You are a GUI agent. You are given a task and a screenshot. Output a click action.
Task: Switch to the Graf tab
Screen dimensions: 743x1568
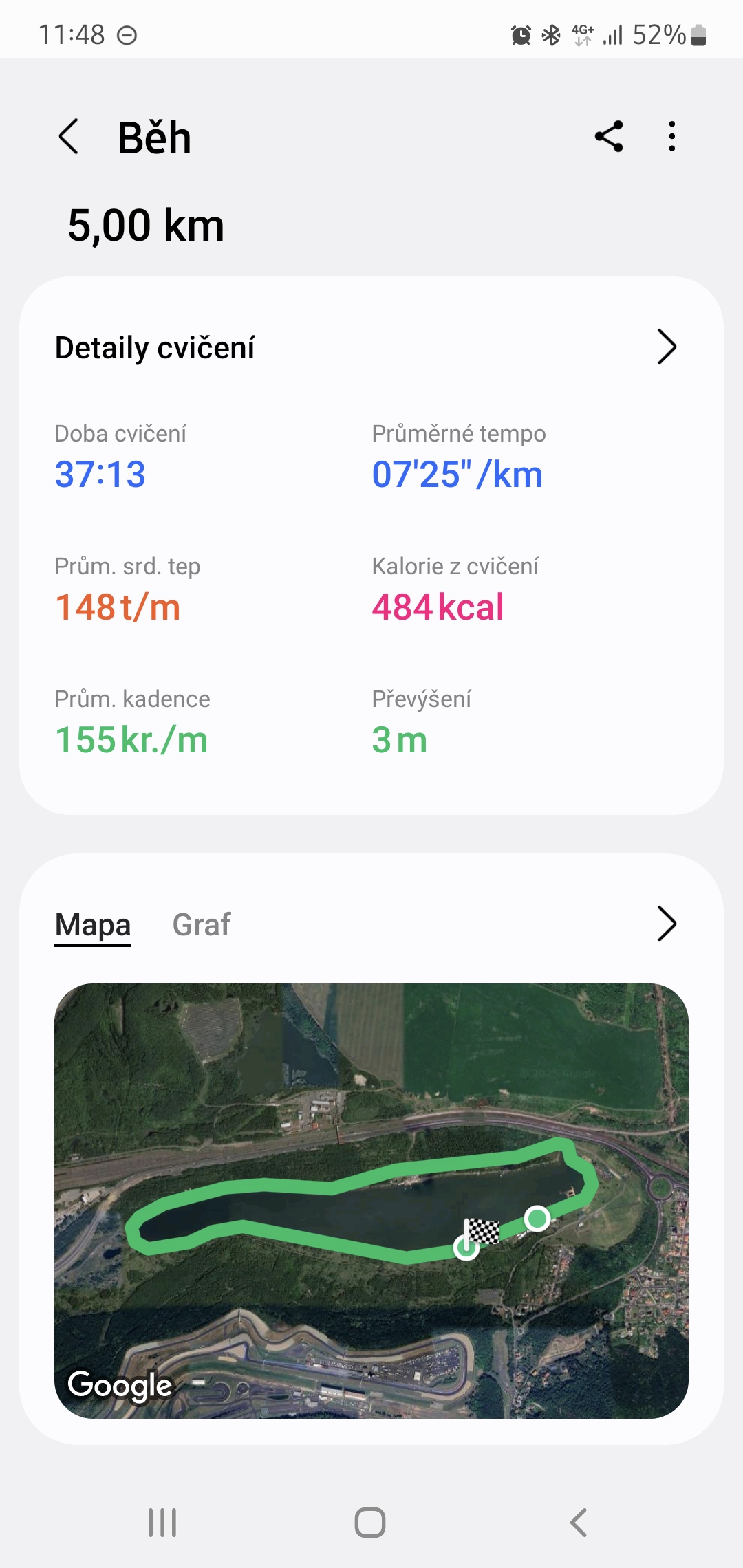201,924
